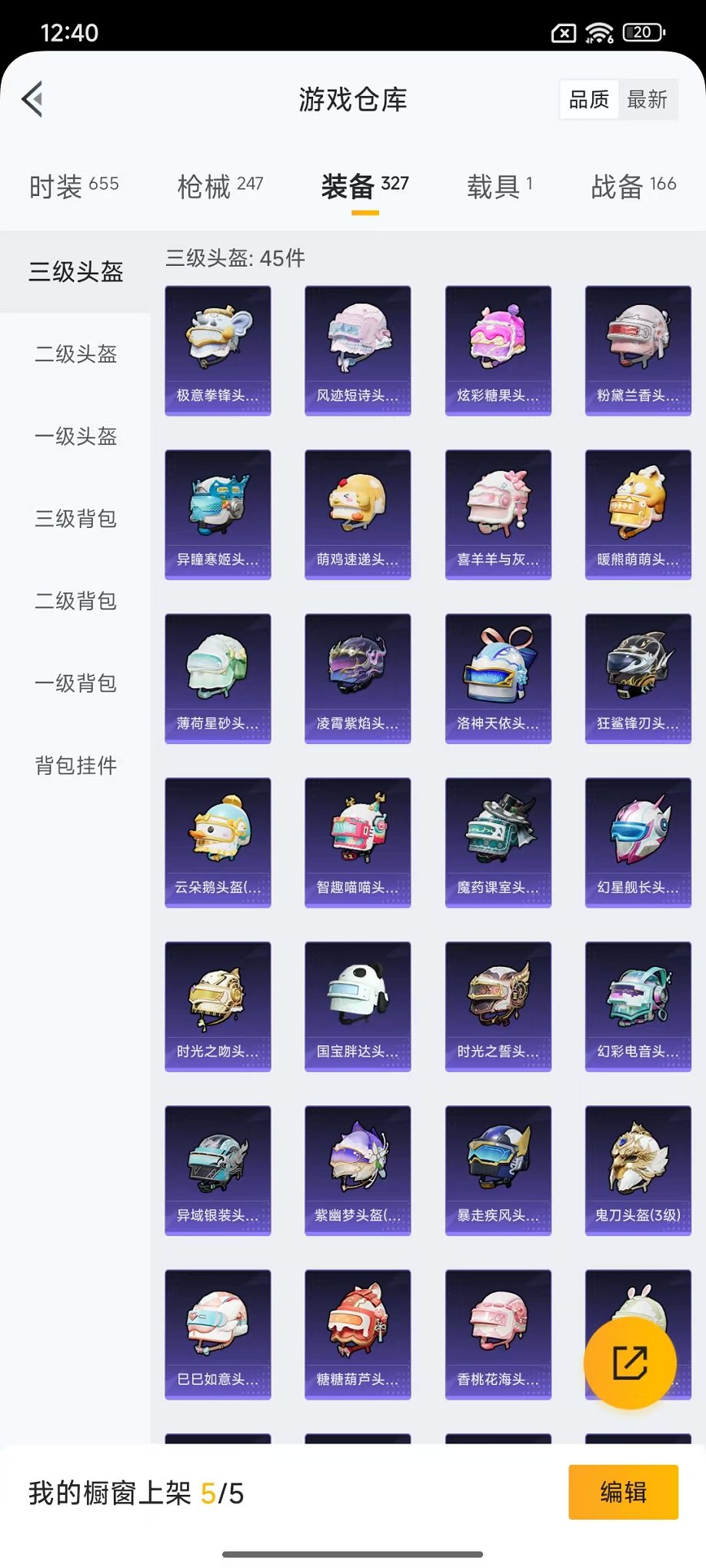Image resolution: width=706 pixels, height=1568 pixels.
Task: Tap the 编辑 button for showcase
Action: click(623, 1492)
